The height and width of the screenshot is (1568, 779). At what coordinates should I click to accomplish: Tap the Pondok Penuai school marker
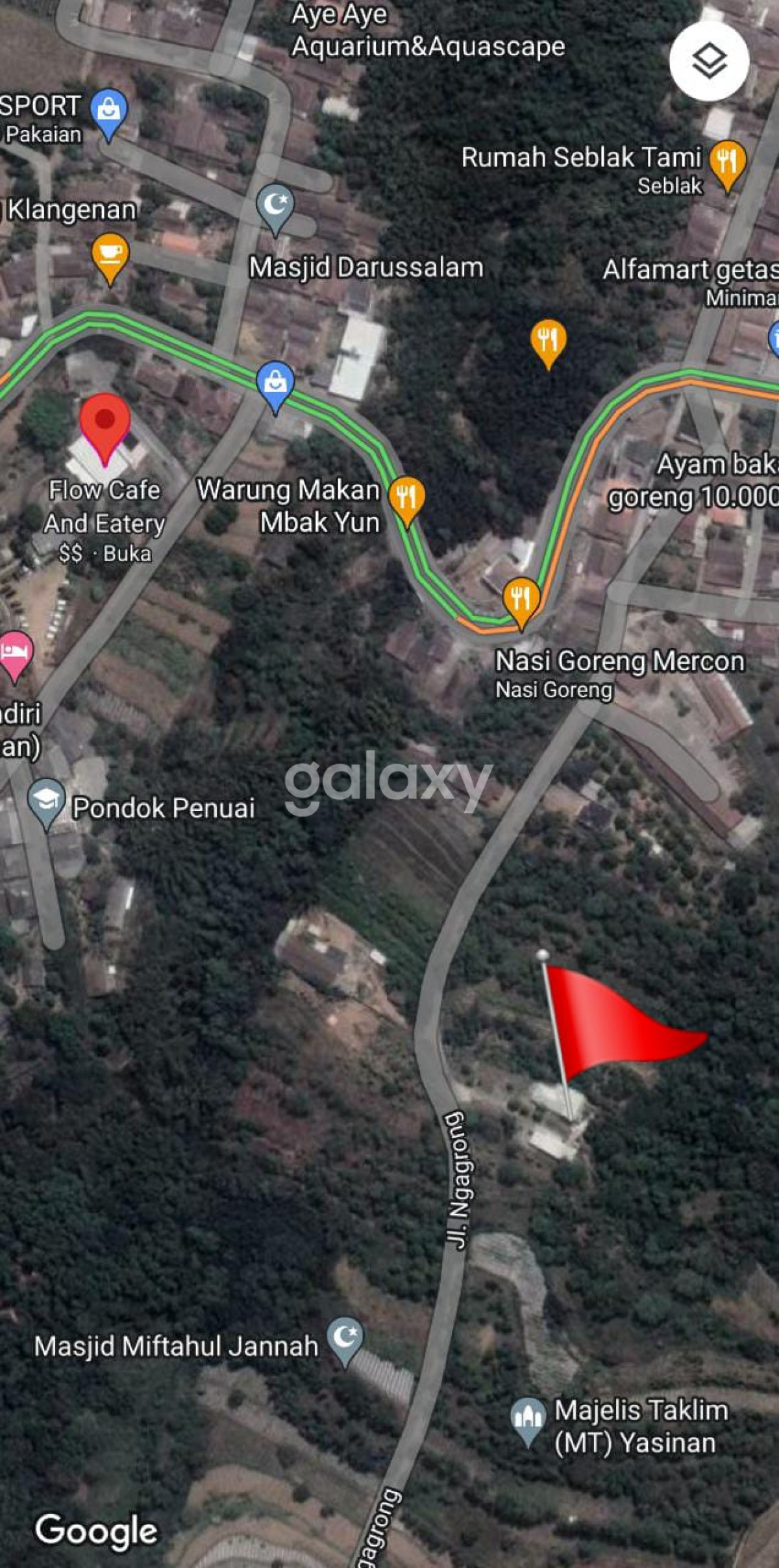pyautogui.click(x=47, y=801)
